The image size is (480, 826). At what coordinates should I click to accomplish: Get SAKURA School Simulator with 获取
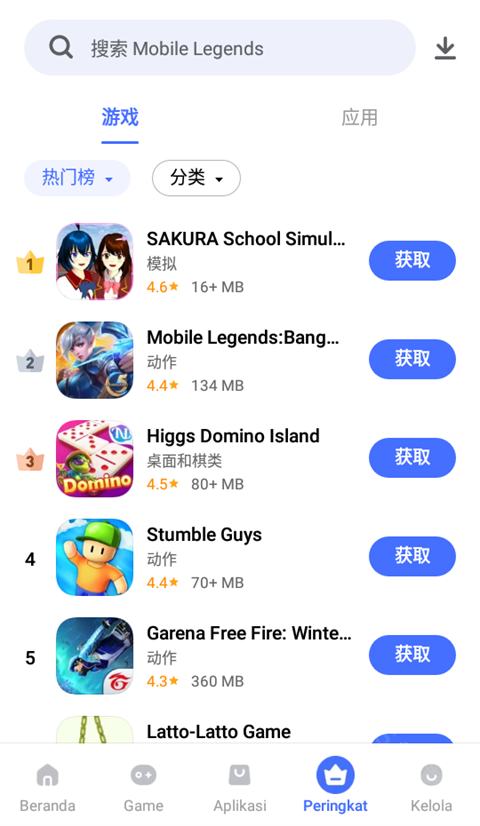pos(412,260)
